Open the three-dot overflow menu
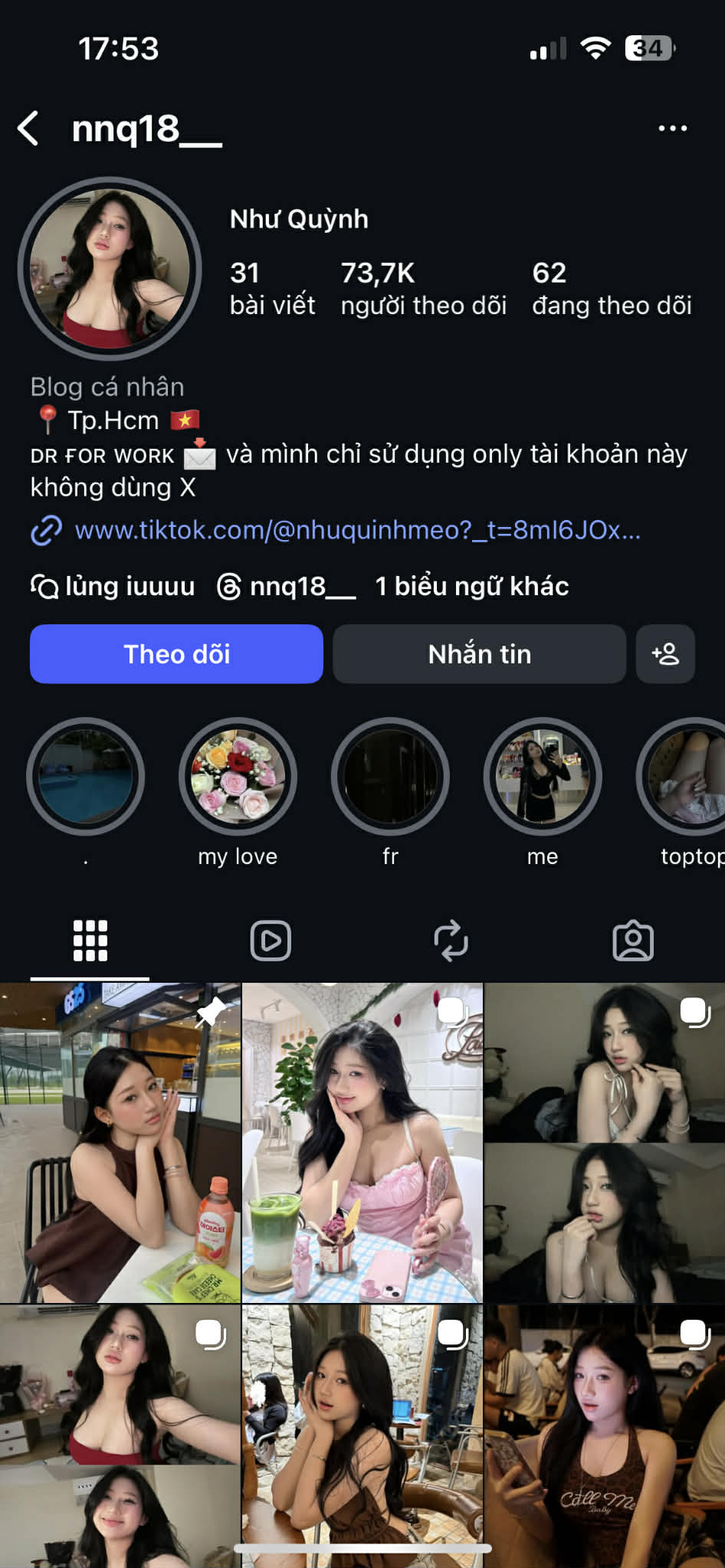Screen dimensions: 725x1568 coord(672,128)
